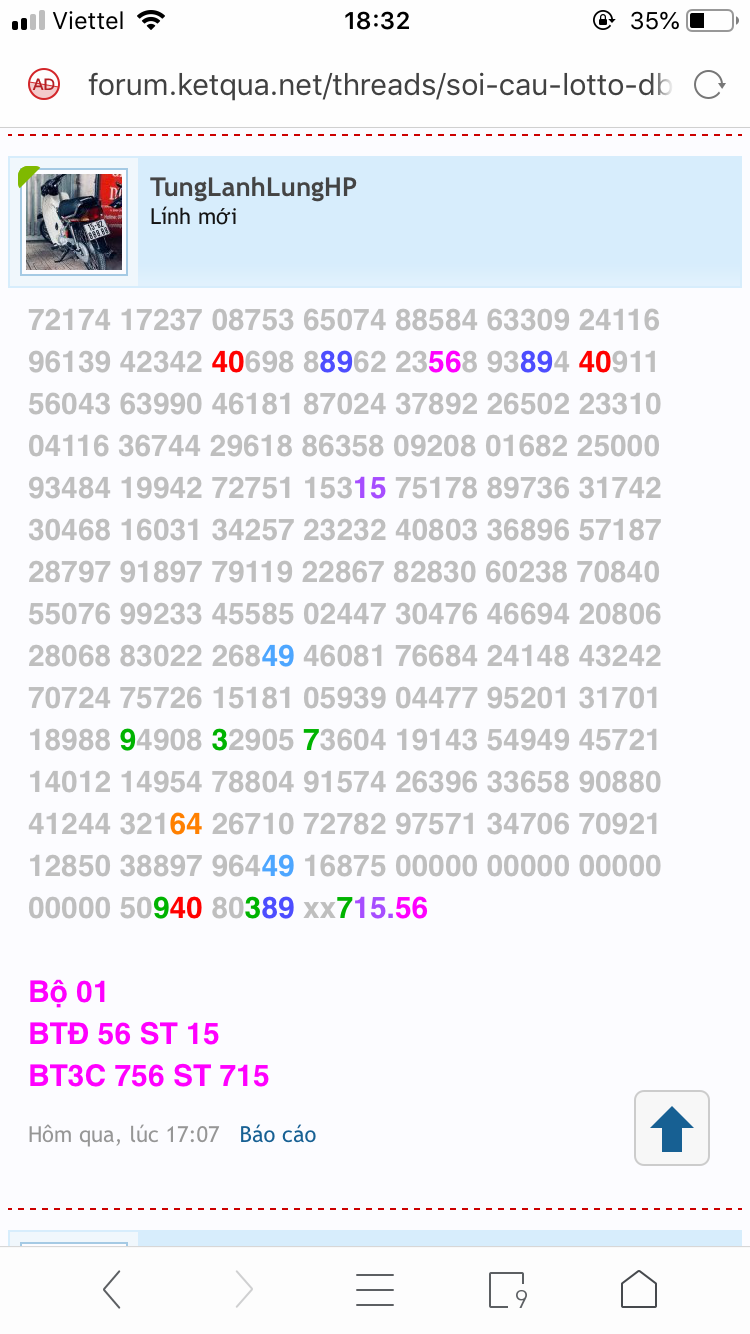This screenshot has width=750, height=1334.
Task: Show the 9 open tabs
Action: pyautogui.click(x=508, y=1290)
